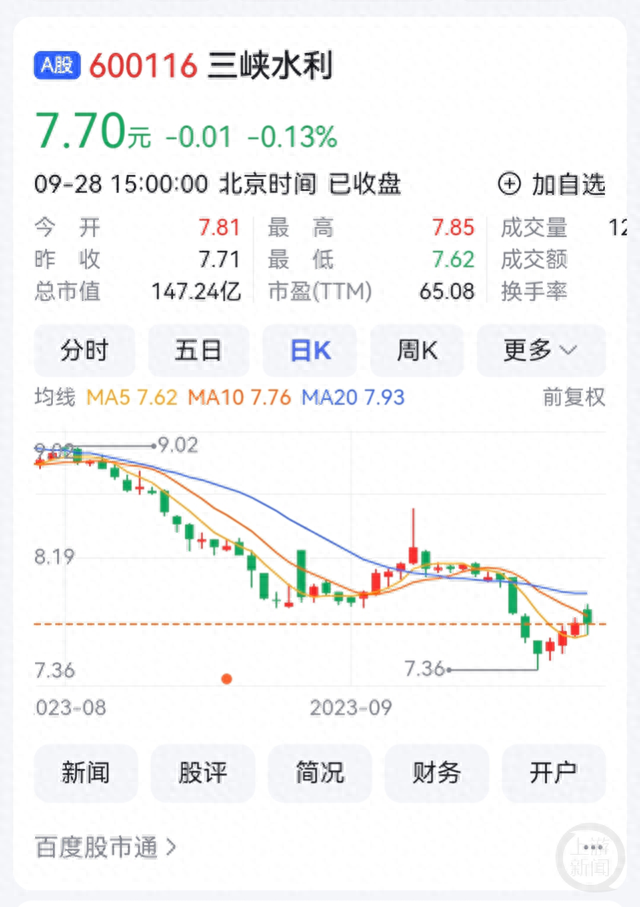The image size is (640, 907).
Task: Open 股评 stock comments
Action: pyautogui.click(x=203, y=773)
